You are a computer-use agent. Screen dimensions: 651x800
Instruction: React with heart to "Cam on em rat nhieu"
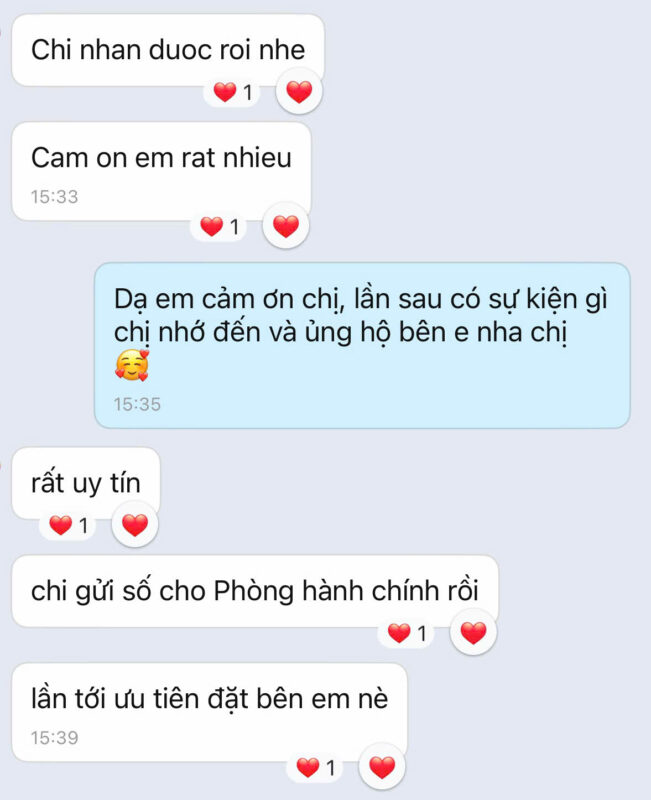click(285, 227)
